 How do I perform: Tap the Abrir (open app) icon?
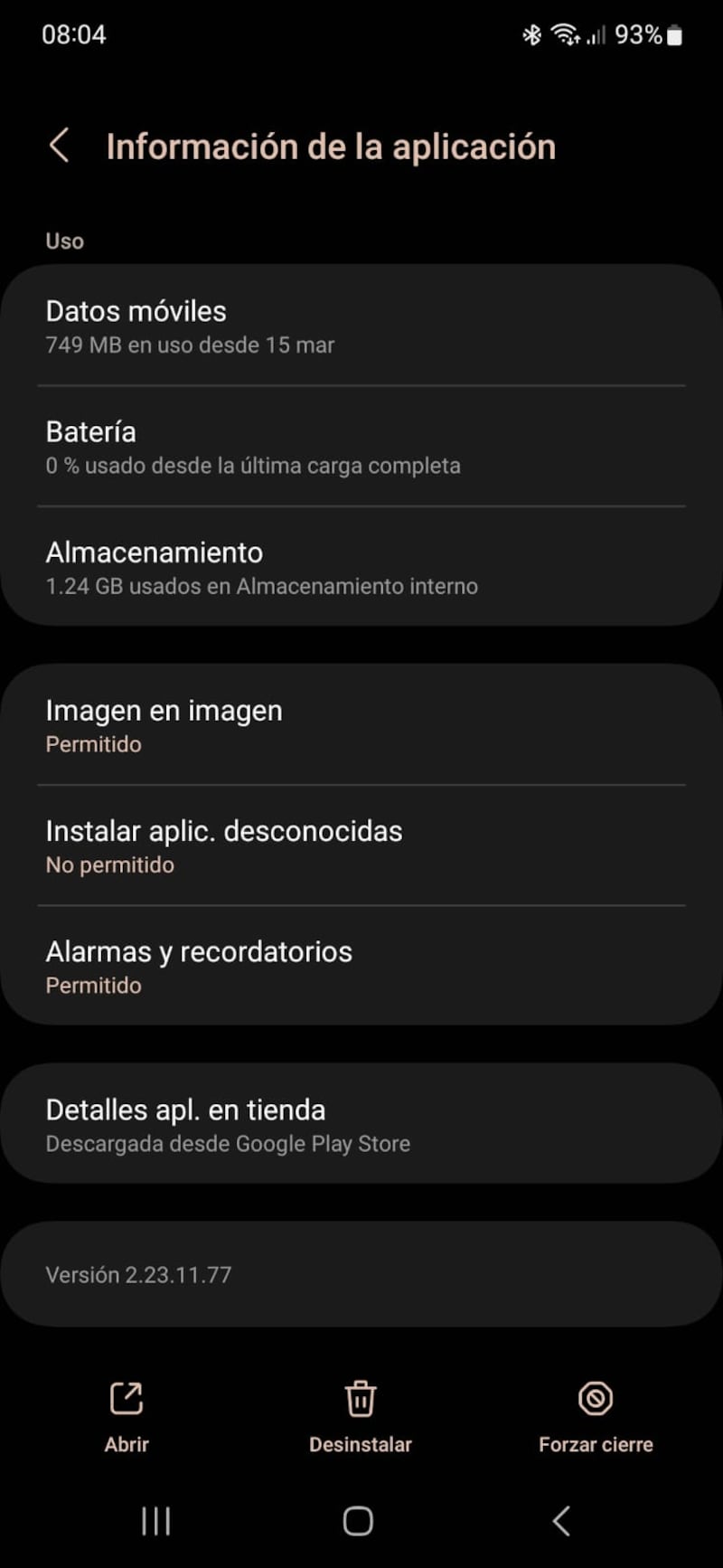pos(127,1397)
